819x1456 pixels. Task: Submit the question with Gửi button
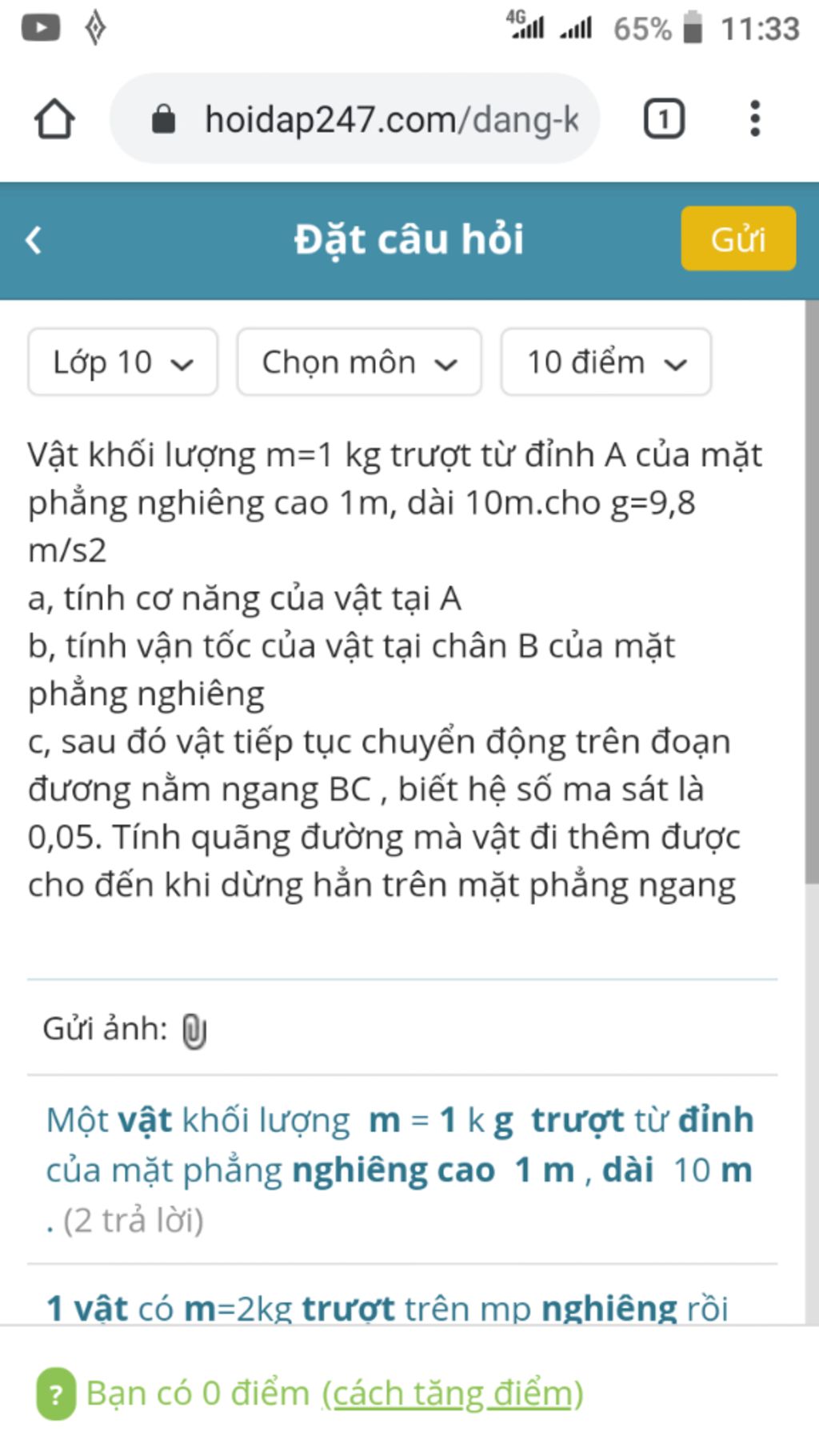click(x=737, y=239)
